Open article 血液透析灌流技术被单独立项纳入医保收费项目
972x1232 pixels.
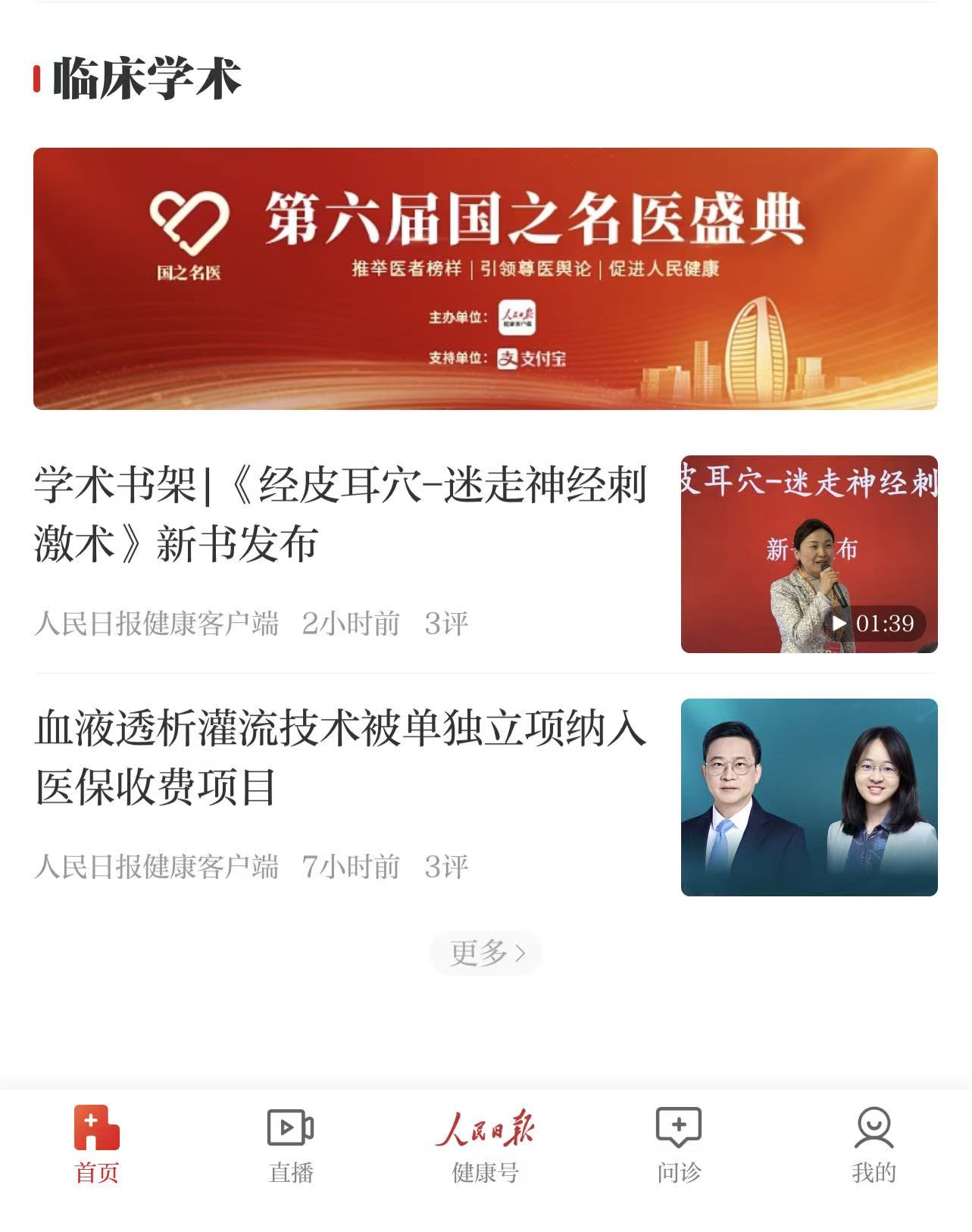[x=339, y=757]
